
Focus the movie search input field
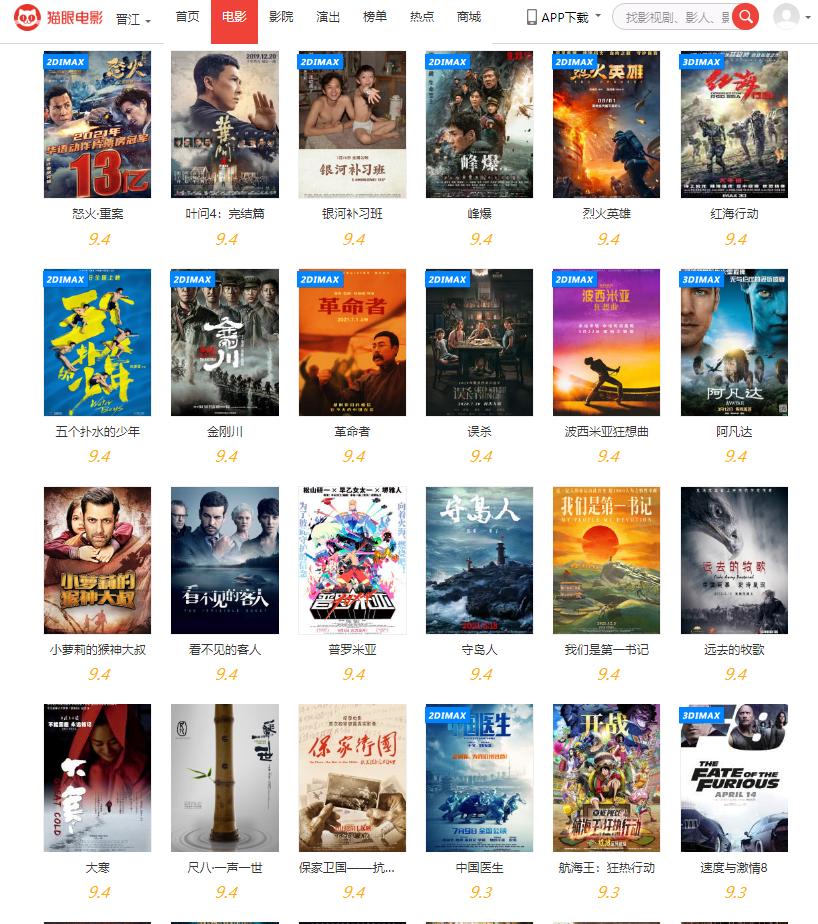(x=675, y=17)
